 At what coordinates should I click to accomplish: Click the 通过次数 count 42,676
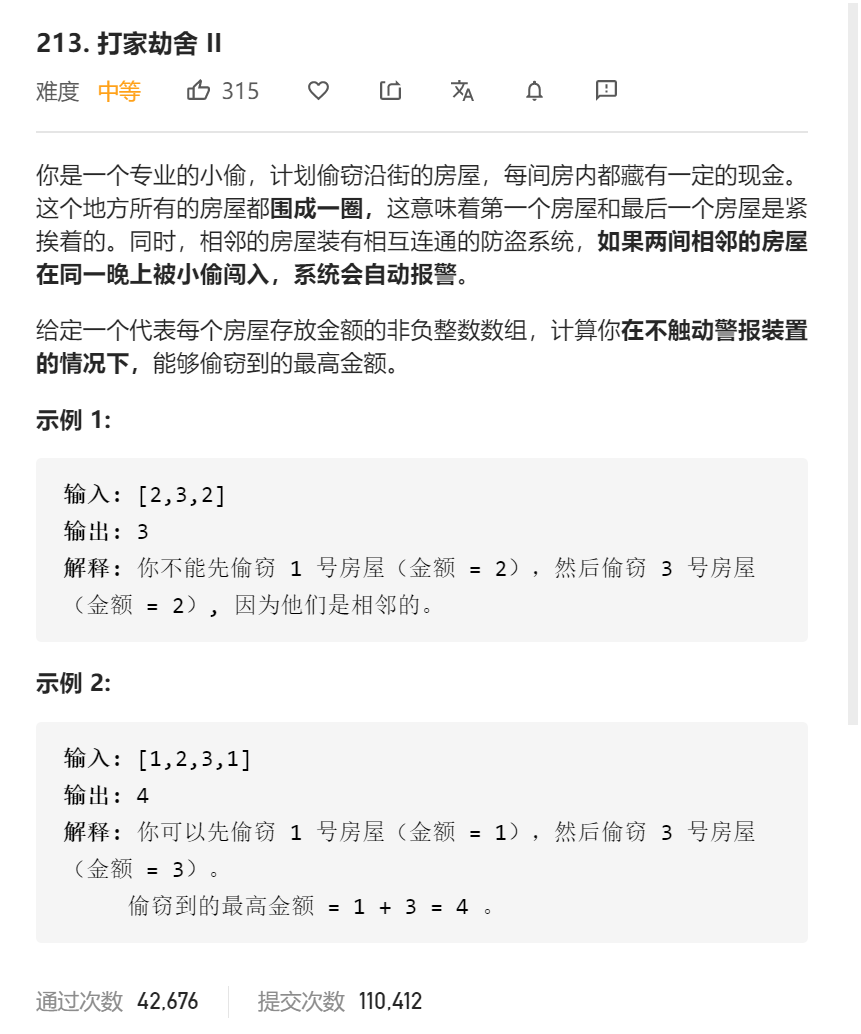coord(170,1000)
